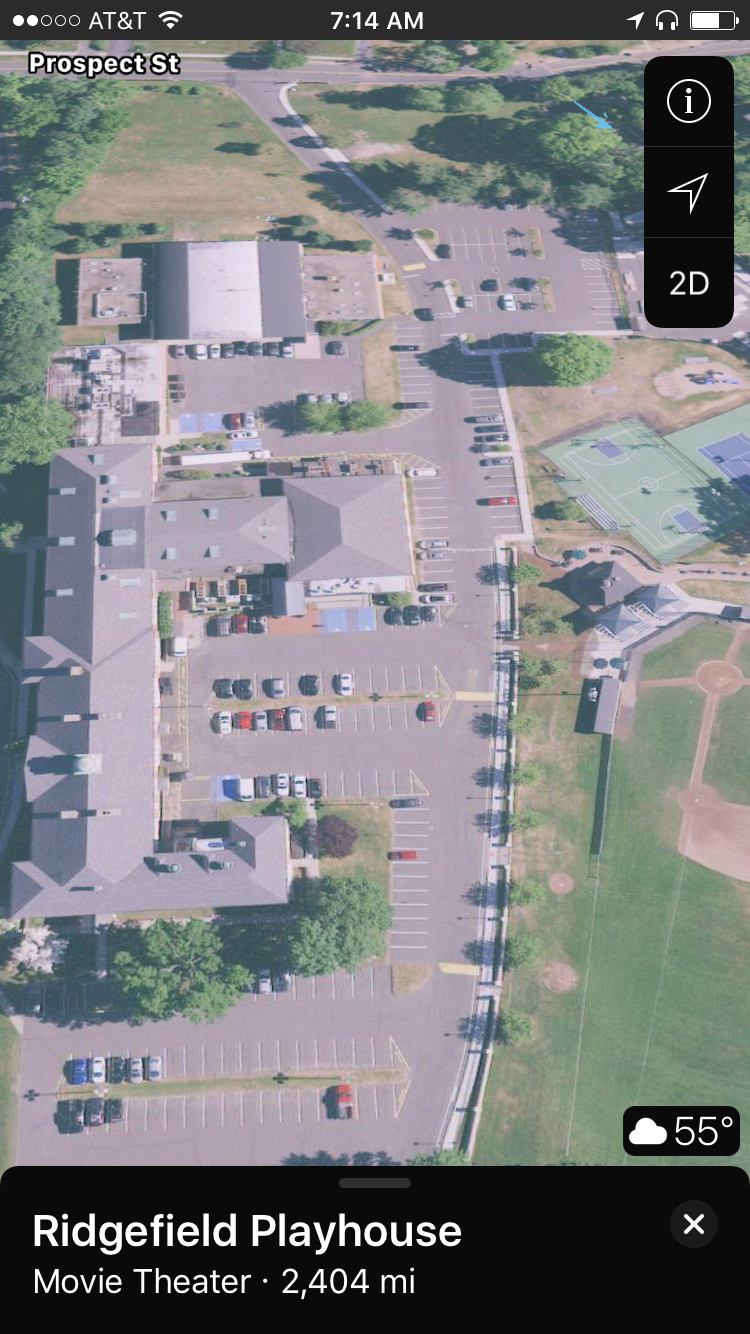Expand the Ridgefield Playhouse place card
The height and width of the screenshot is (1334, 750).
coord(375,1183)
